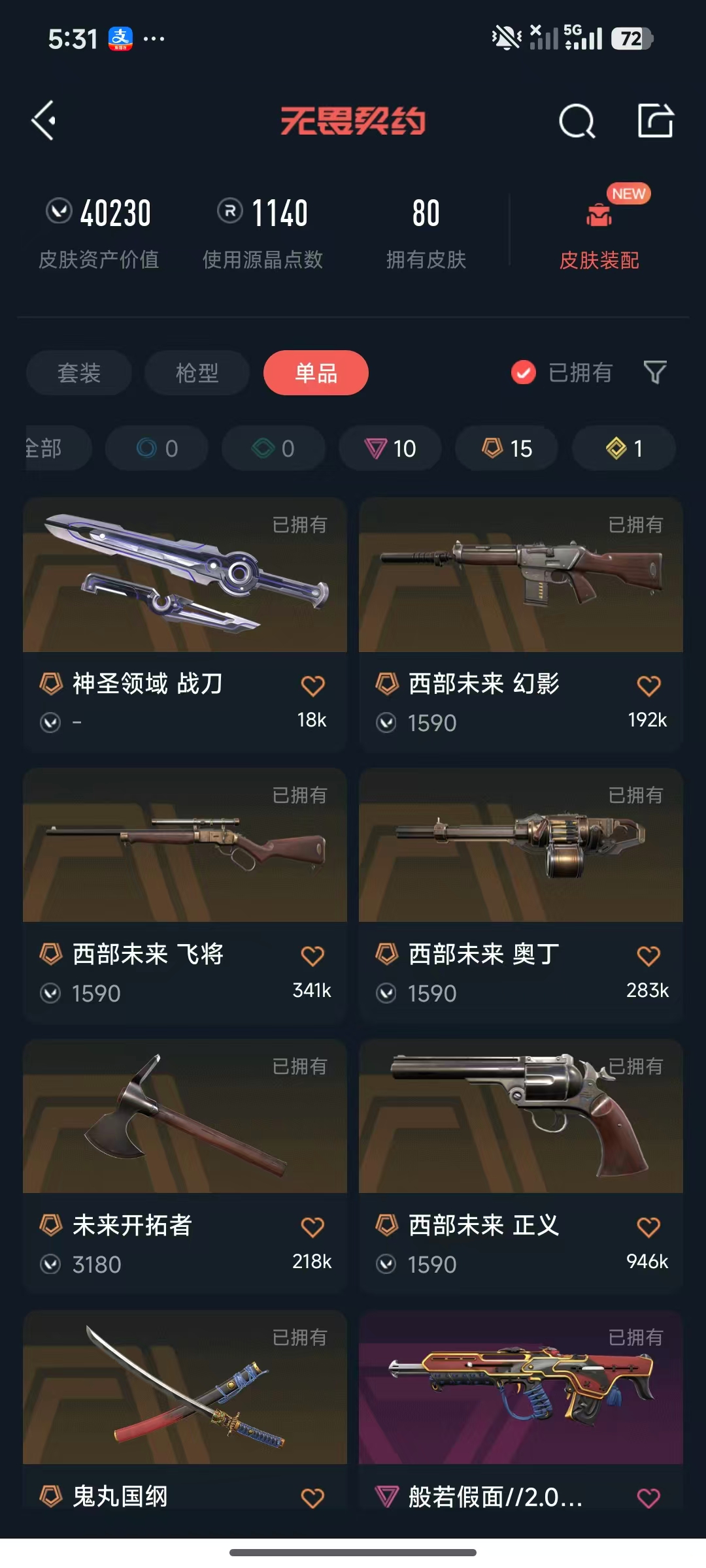Select the 单品 tab
Viewport: 706px width, 1568px height.
[x=316, y=373]
